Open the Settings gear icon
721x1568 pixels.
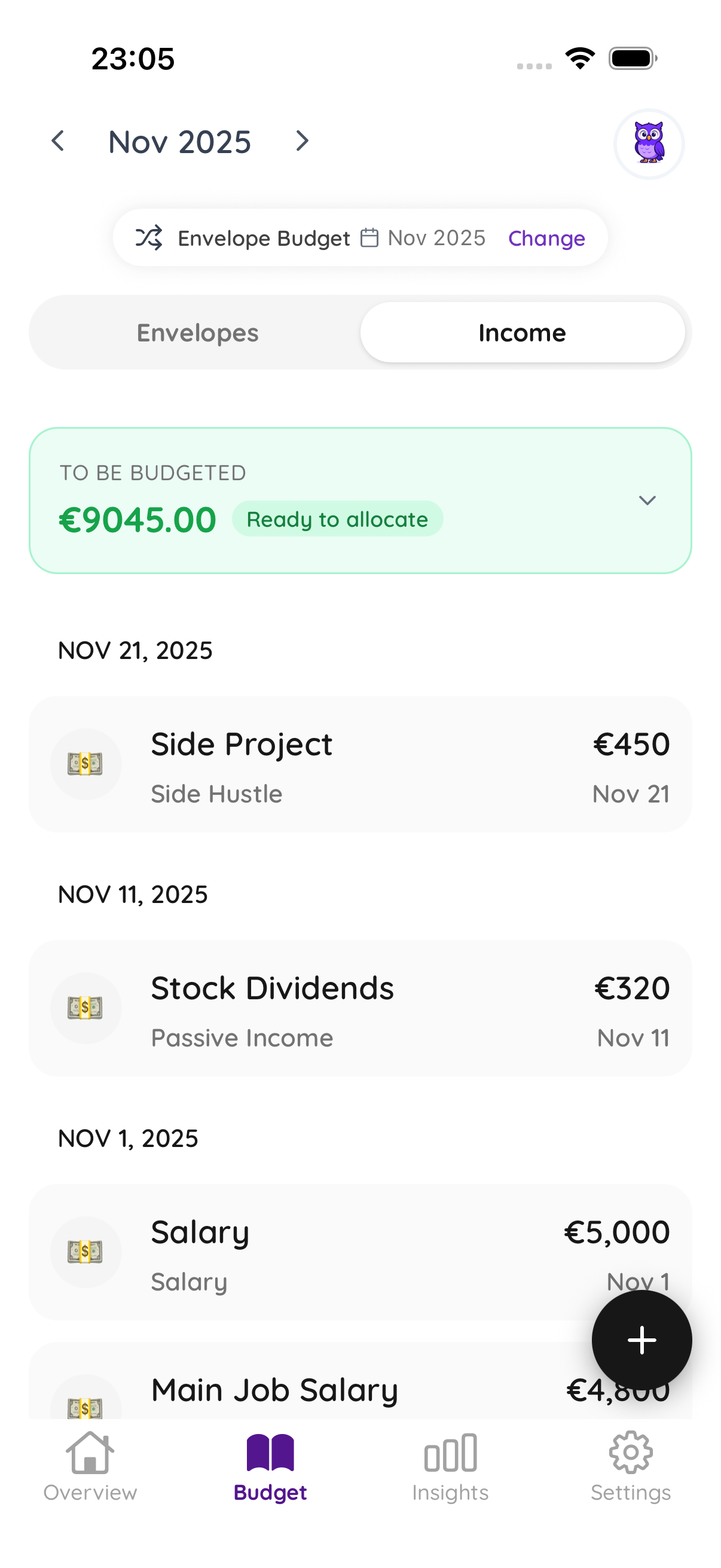630,1454
